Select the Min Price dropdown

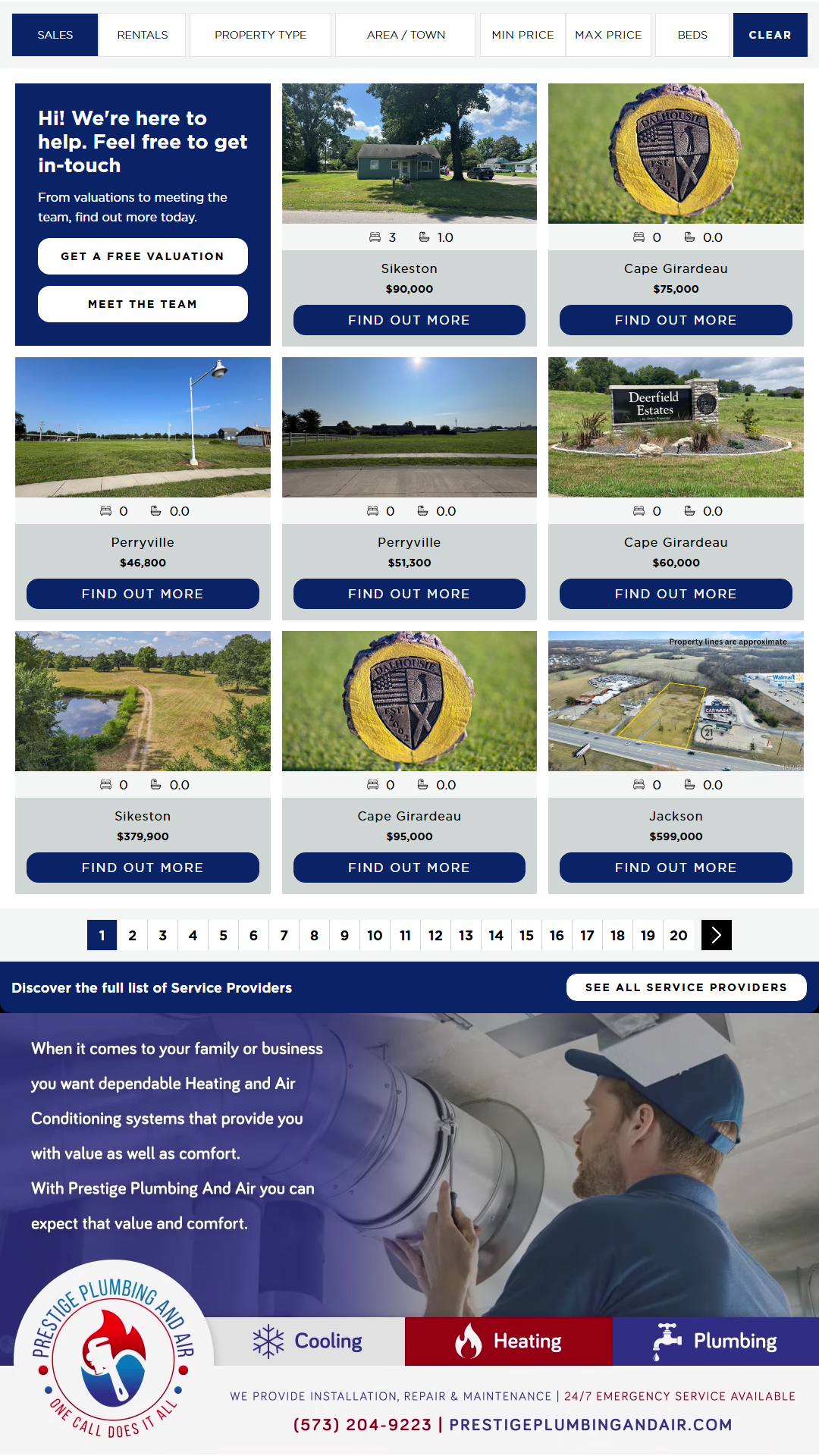coord(522,35)
